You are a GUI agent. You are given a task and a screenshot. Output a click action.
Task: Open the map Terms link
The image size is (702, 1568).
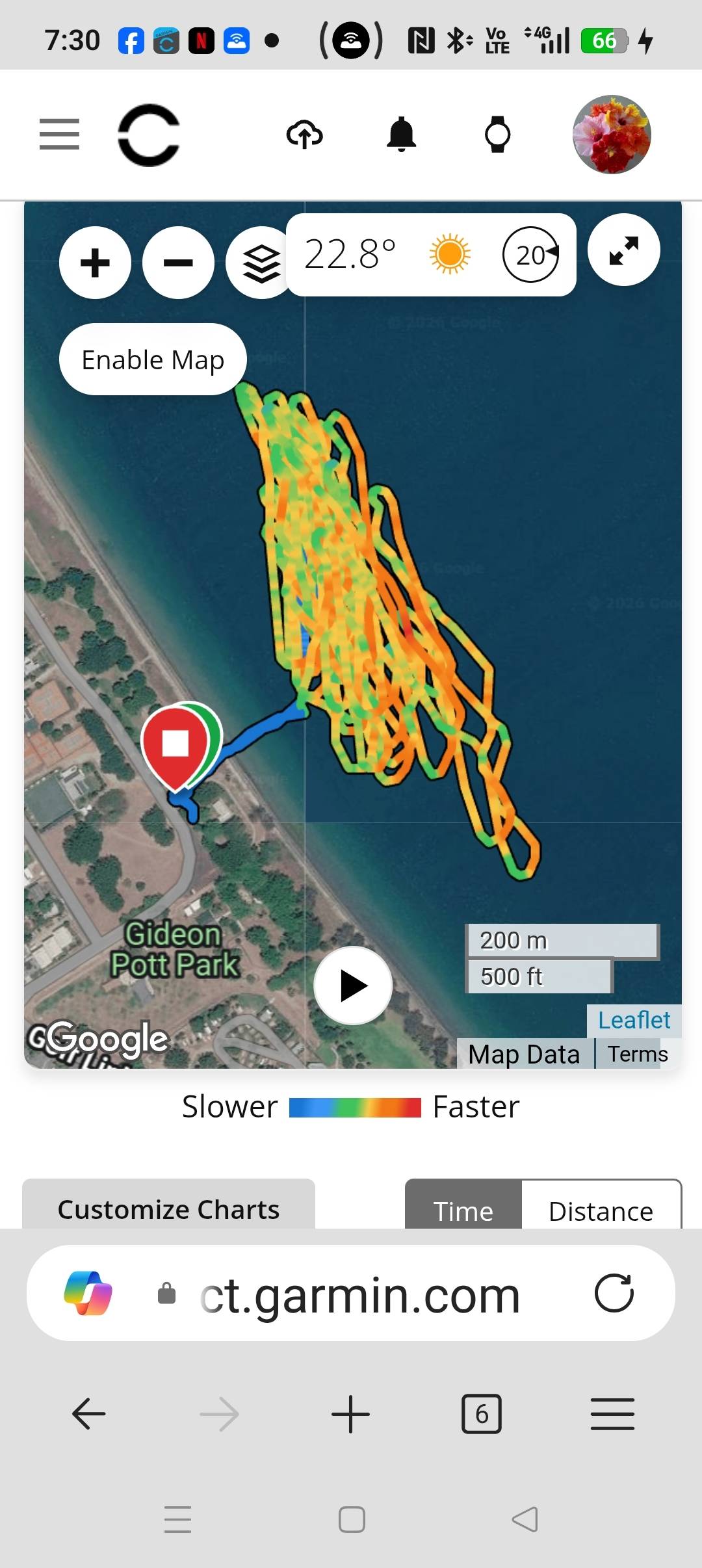click(638, 1054)
